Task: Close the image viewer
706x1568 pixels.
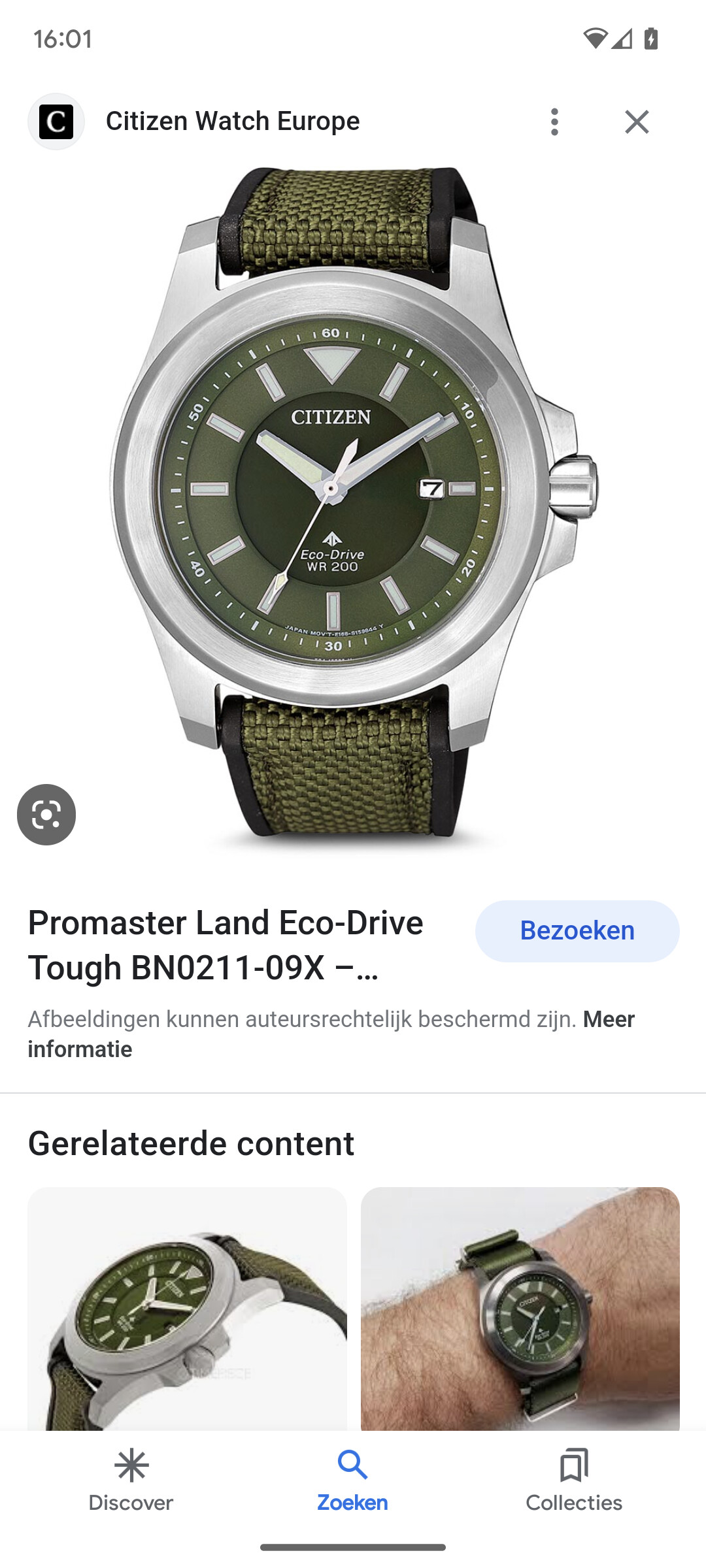Action: point(636,122)
